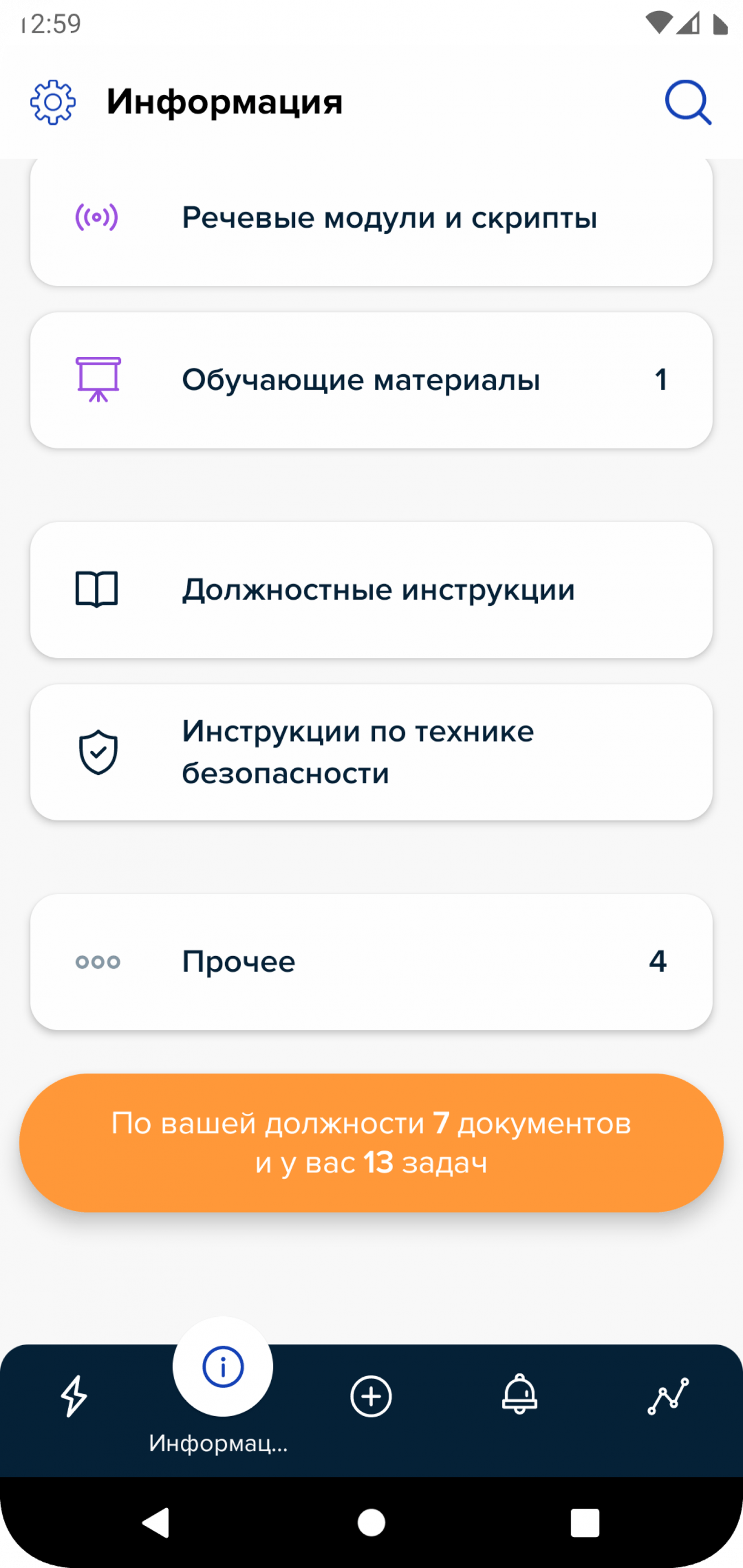Switch to the statistics graph tab

(x=668, y=1396)
